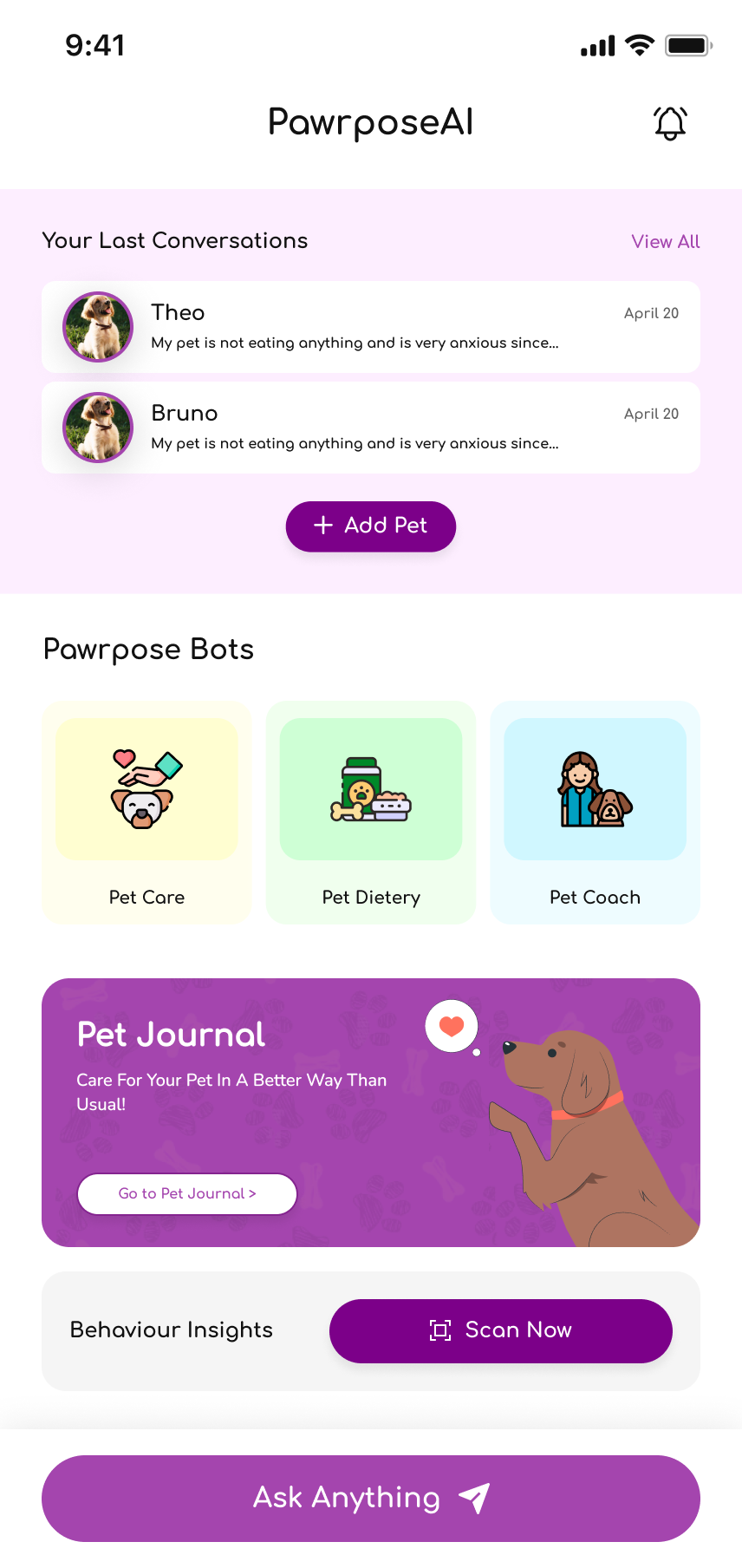Open the Pet Care bot
Image resolution: width=742 pixels, height=1568 pixels.
tap(146, 812)
